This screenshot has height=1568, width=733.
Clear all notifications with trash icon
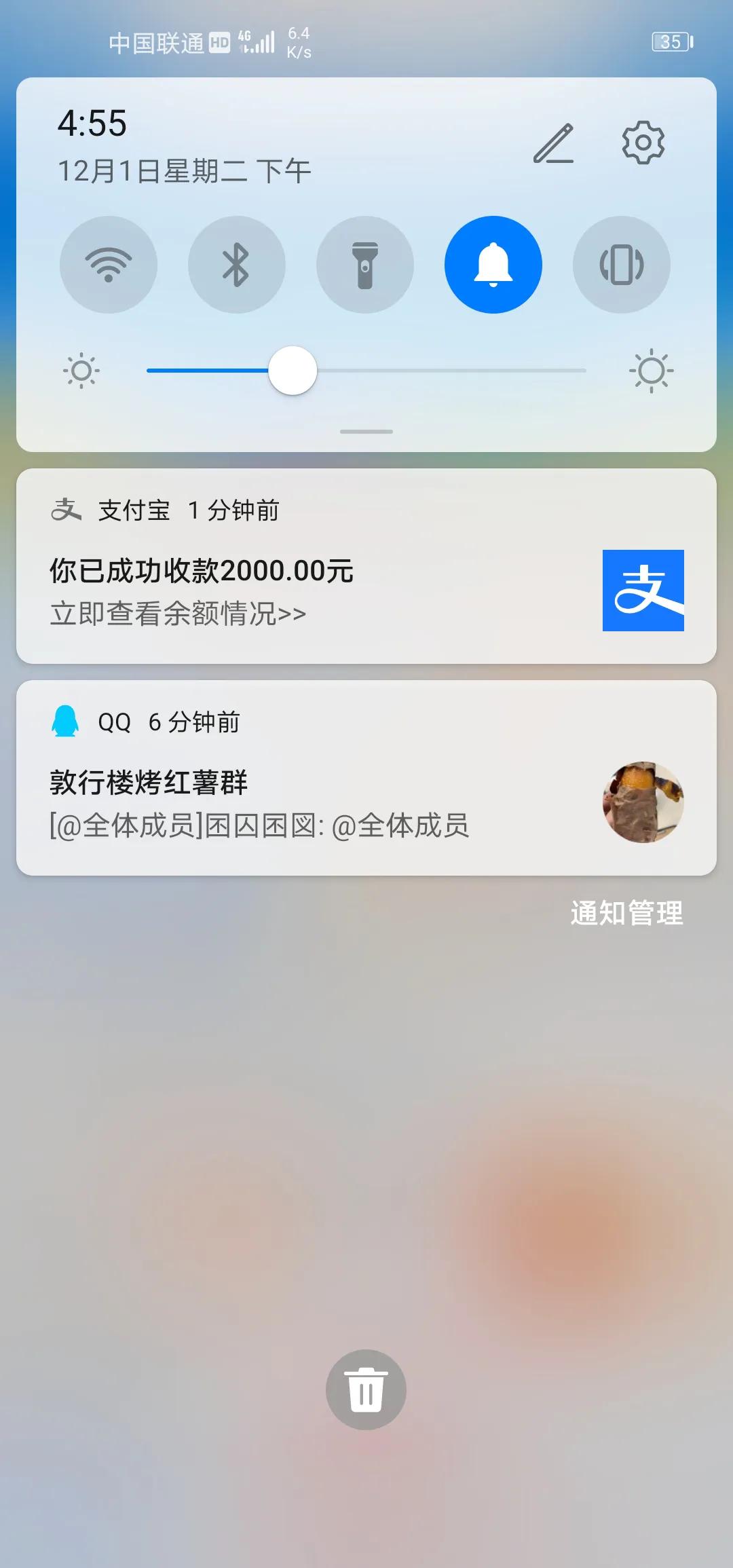[366, 1389]
